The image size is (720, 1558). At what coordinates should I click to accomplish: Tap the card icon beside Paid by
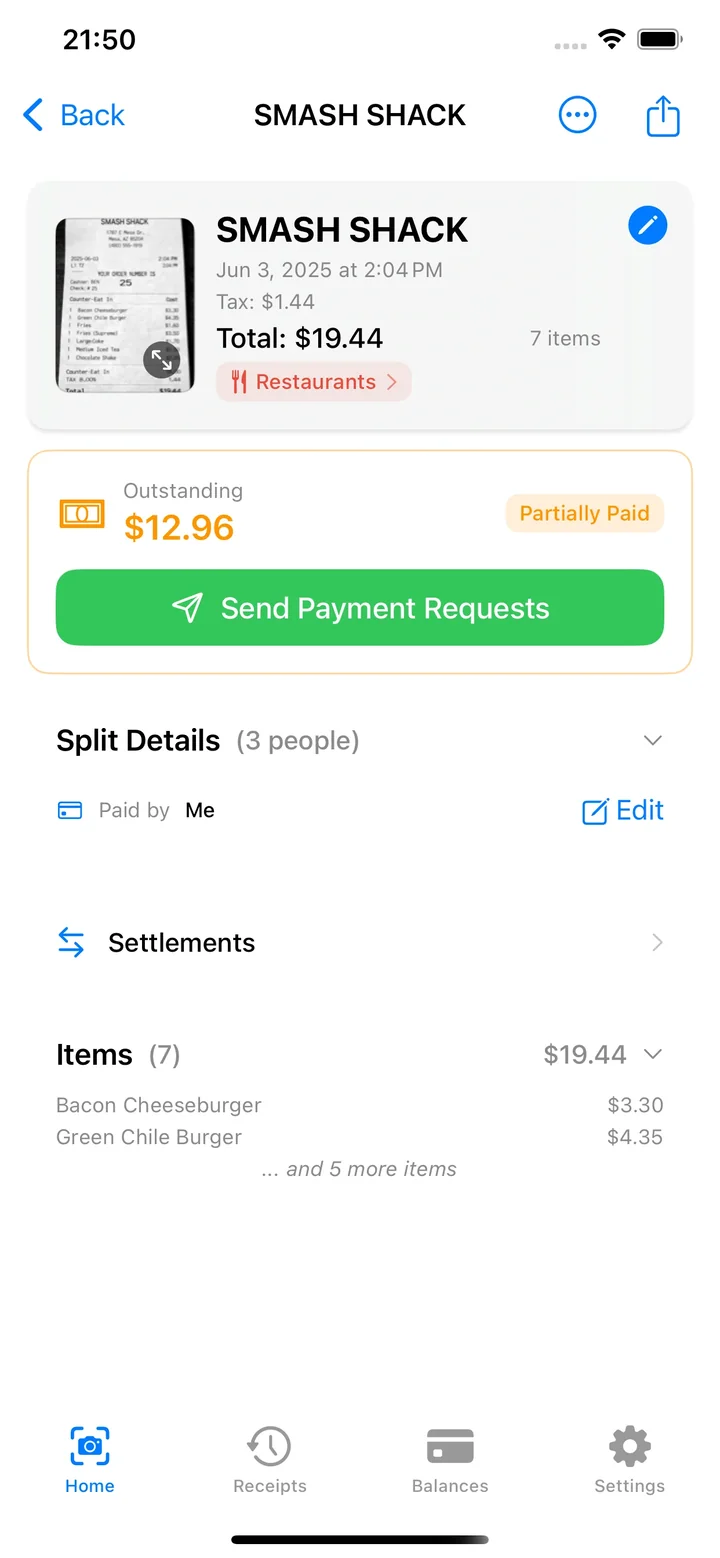point(69,810)
